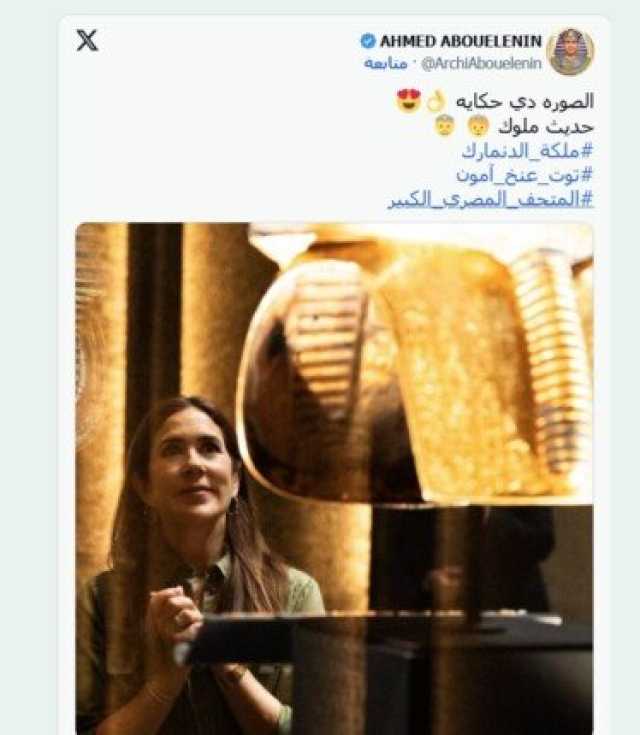Open Ahmed Abouelenin's profile picture
This screenshot has height=735, width=640.
click(x=570, y=51)
